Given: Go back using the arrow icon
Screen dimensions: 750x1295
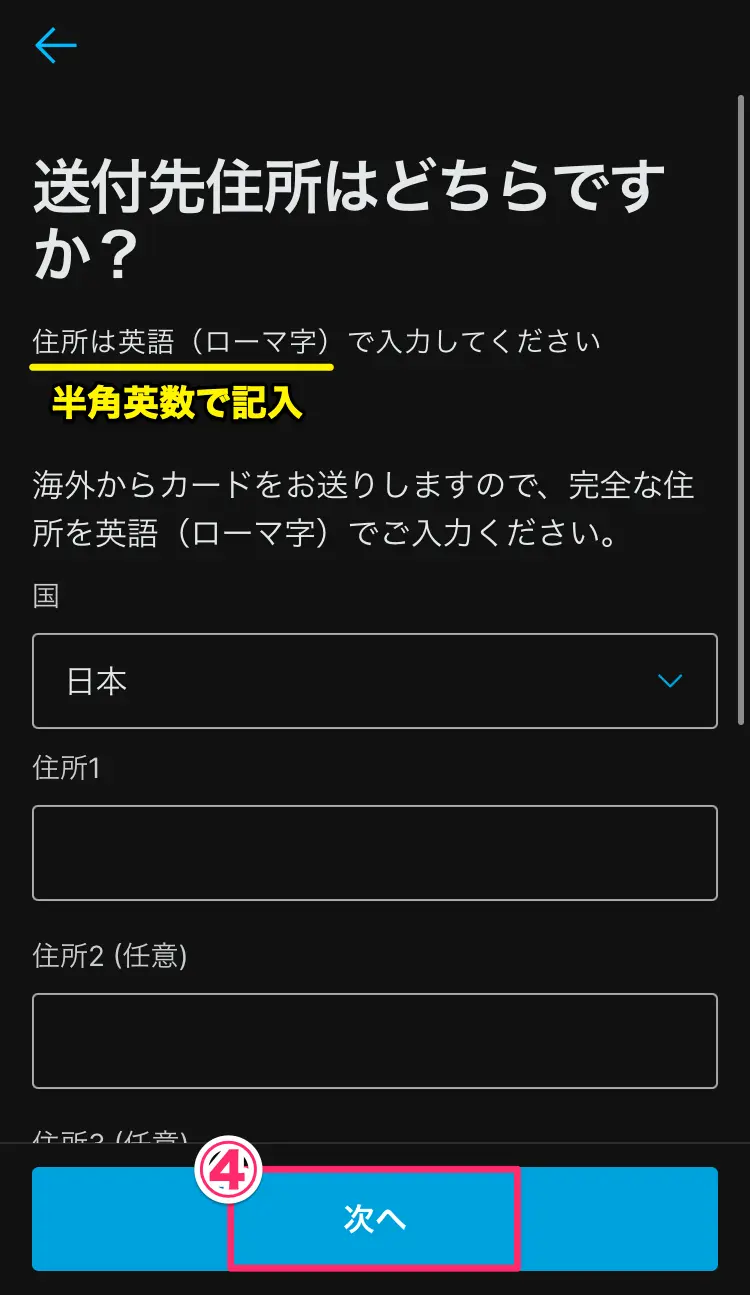Looking at the screenshot, I should pyautogui.click(x=56, y=46).
